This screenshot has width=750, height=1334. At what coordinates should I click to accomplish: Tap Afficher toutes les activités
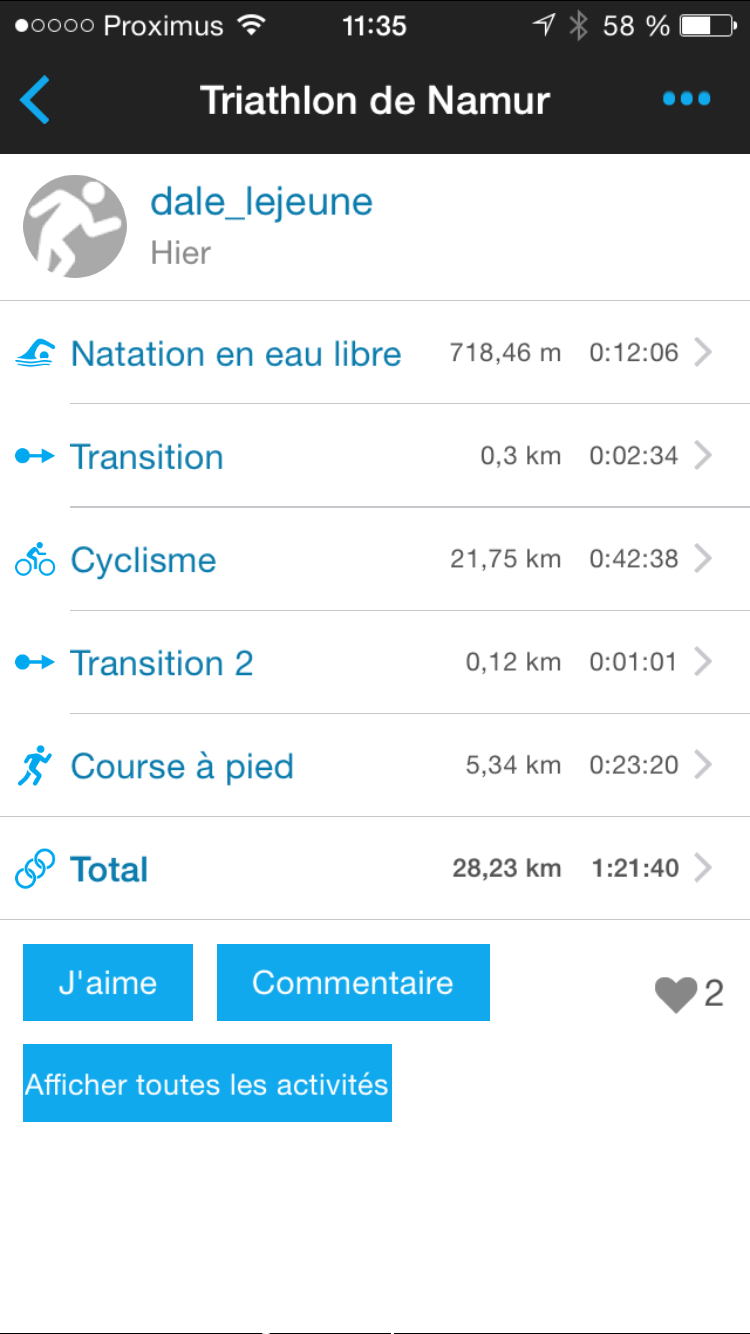click(207, 1084)
